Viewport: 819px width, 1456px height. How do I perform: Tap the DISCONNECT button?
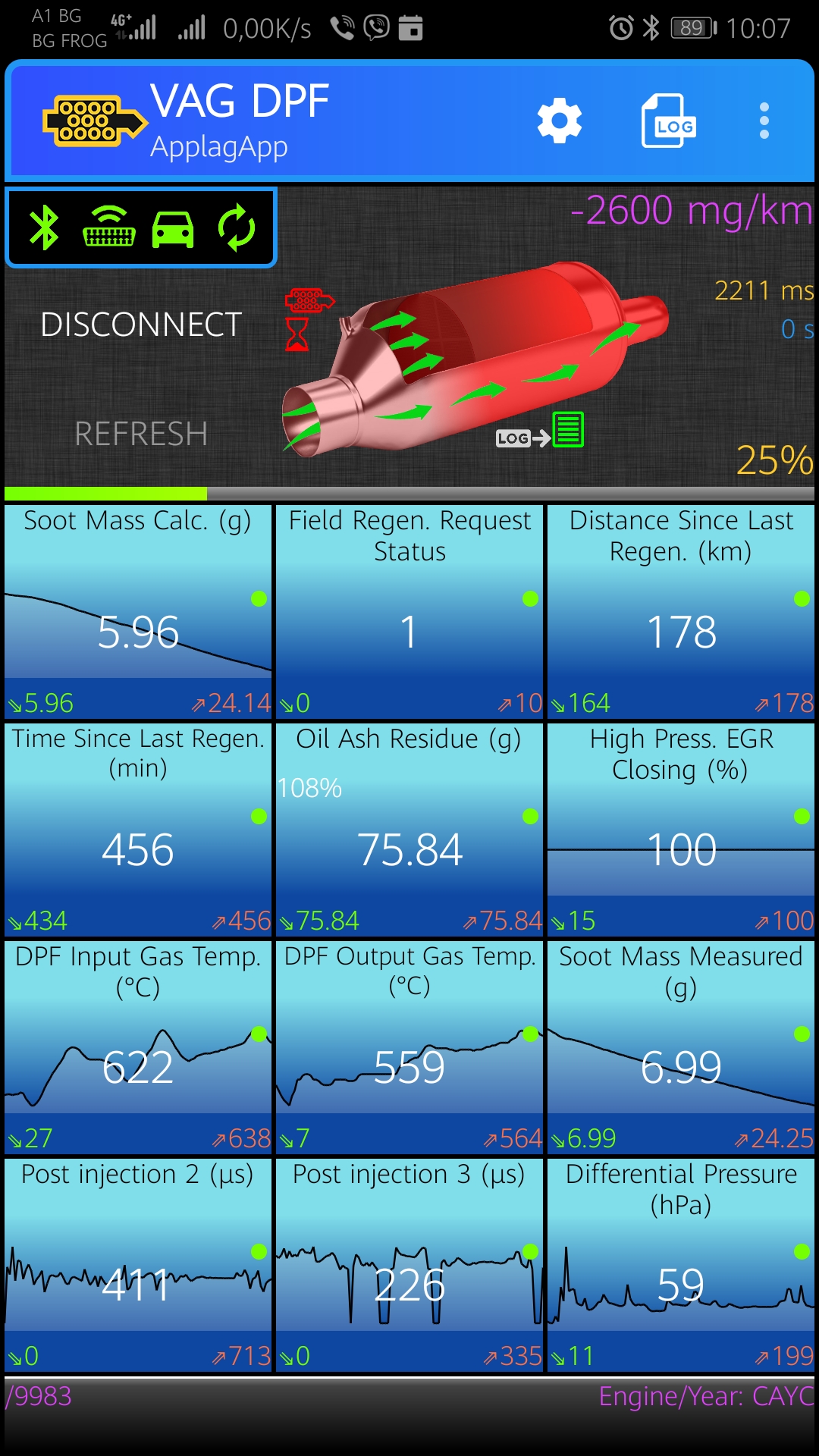pyautogui.click(x=141, y=325)
